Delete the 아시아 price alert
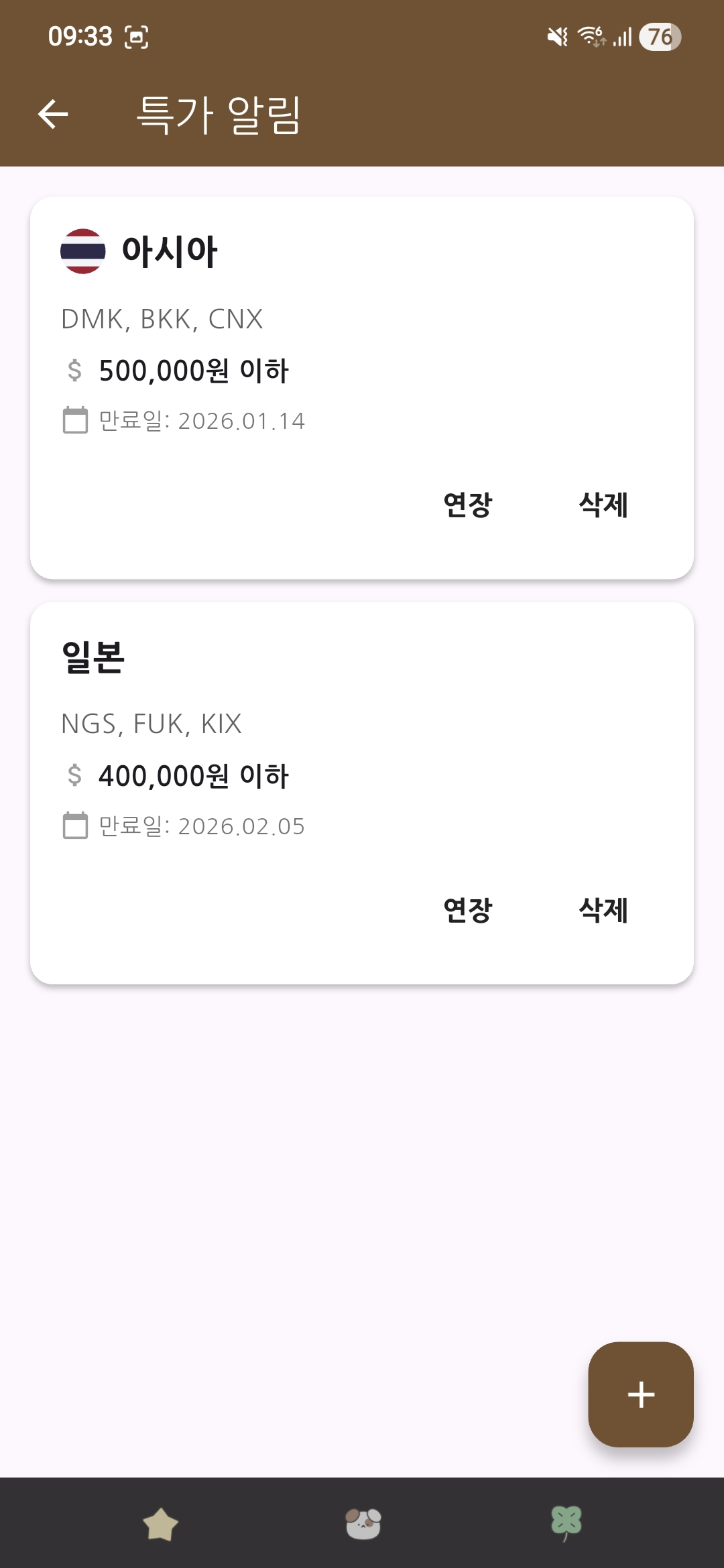Viewport: 724px width, 1568px height. 603,505
